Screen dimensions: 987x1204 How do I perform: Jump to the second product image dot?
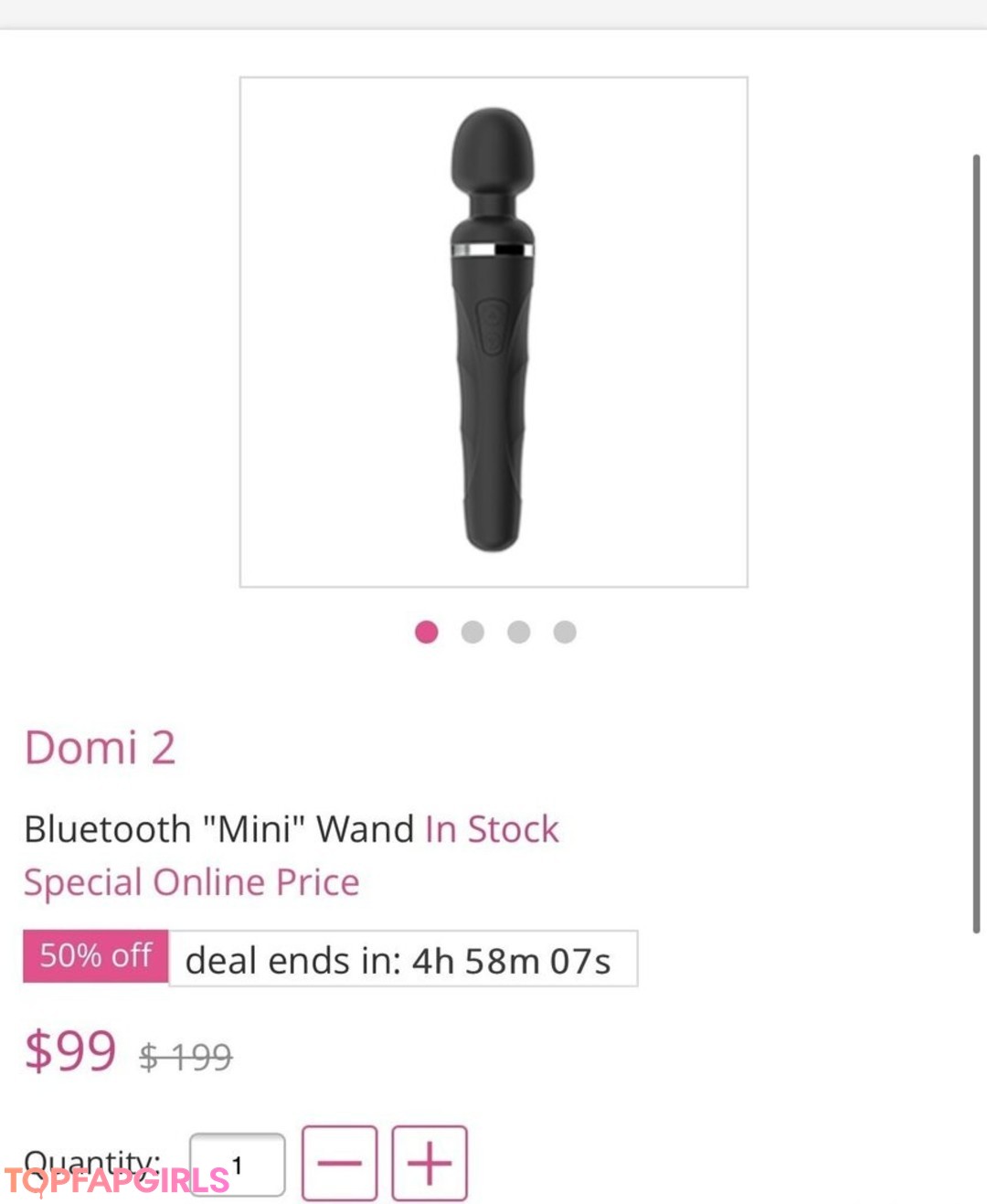click(x=472, y=632)
